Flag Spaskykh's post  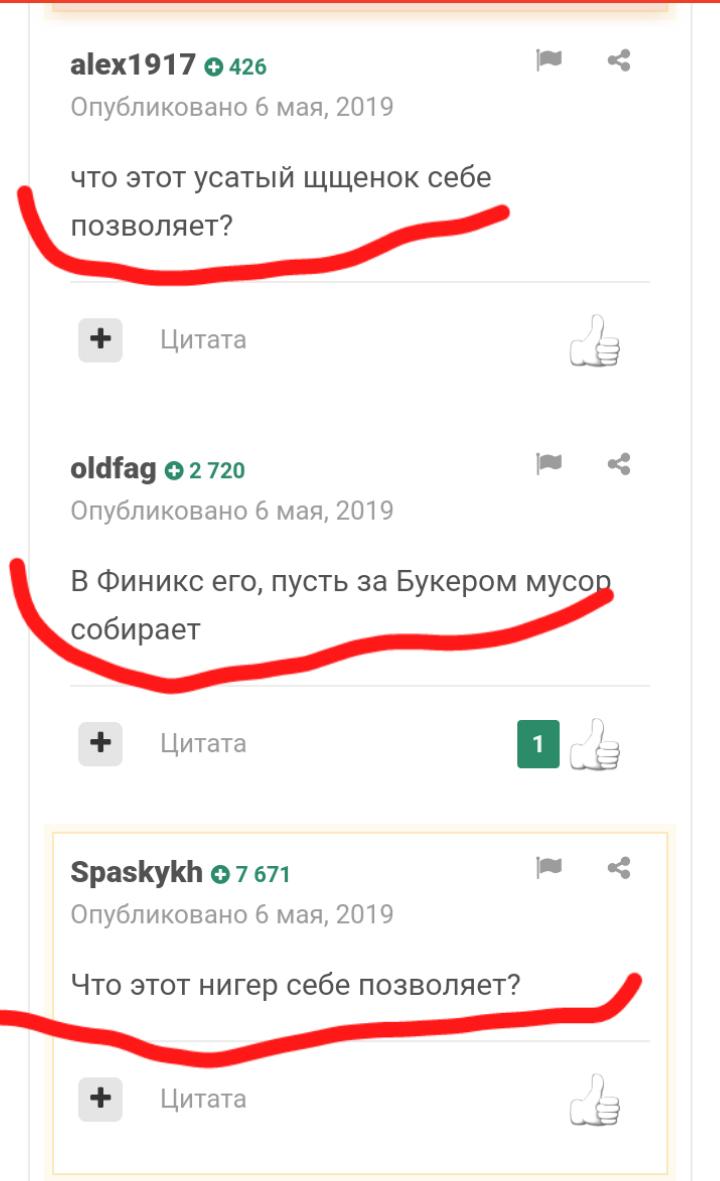coord(549,867)
